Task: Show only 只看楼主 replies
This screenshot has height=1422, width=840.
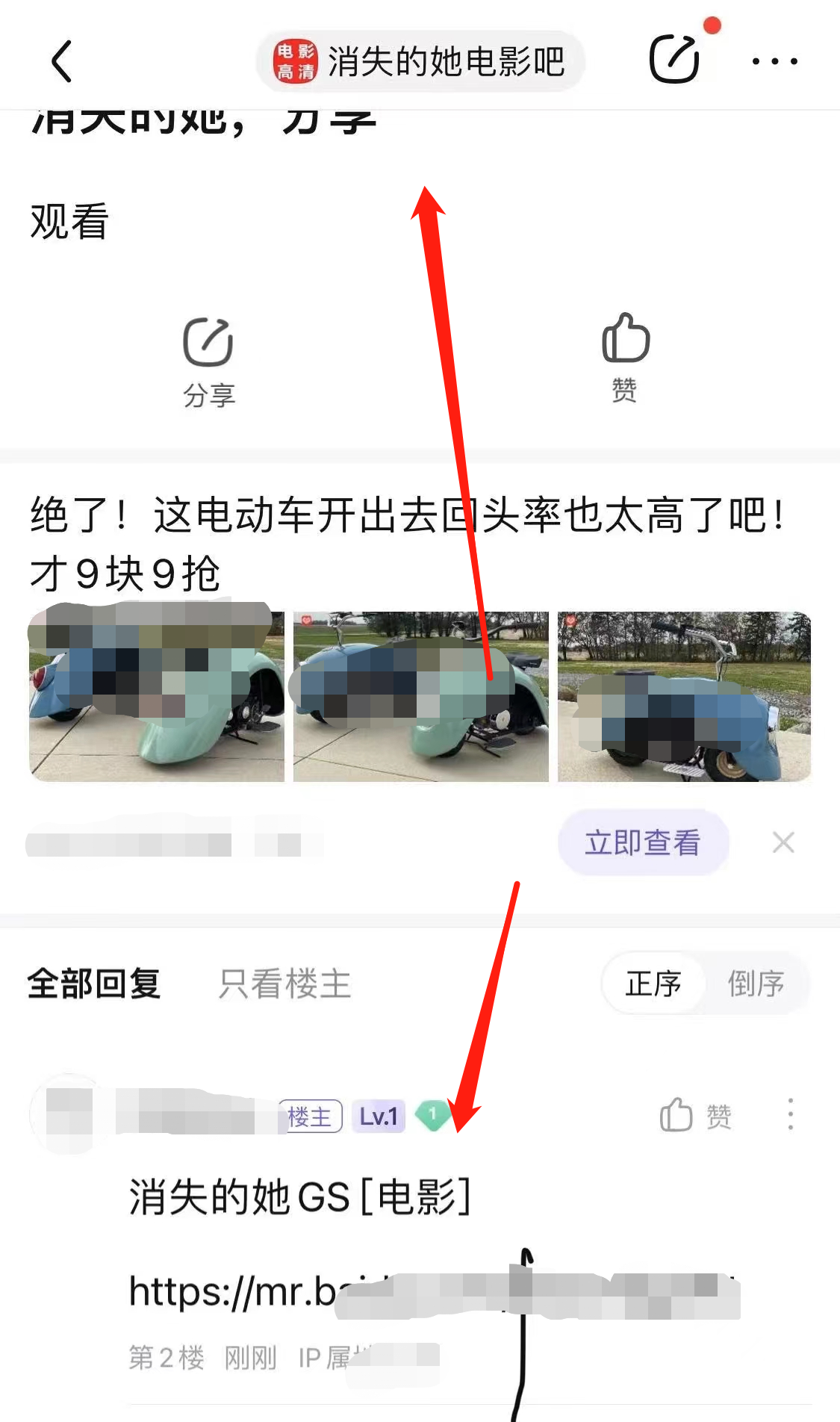Action: pos(284,984)
